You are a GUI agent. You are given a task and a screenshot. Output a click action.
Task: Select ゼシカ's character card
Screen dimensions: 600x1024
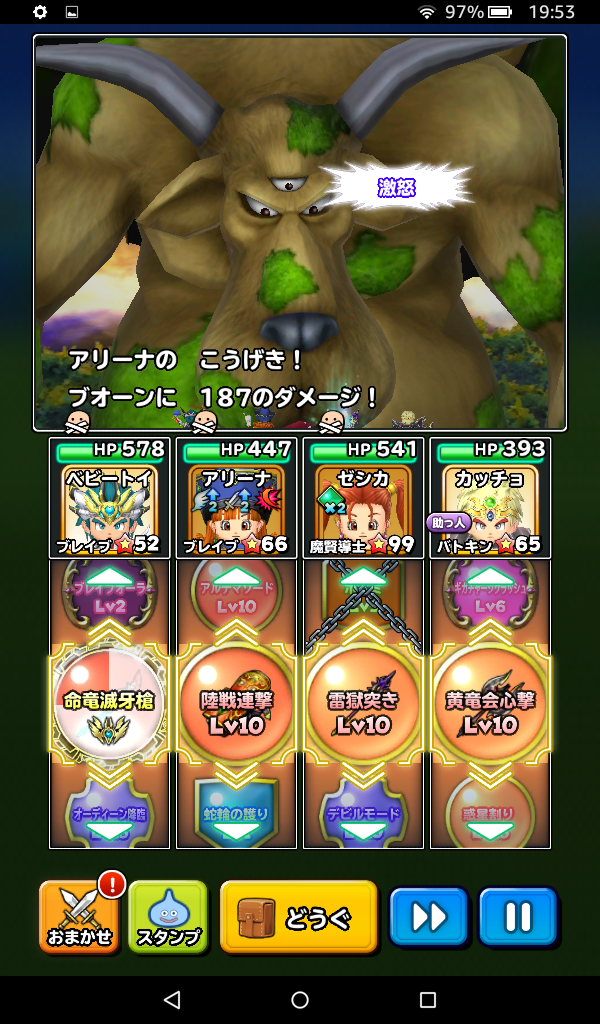(364, 498)
